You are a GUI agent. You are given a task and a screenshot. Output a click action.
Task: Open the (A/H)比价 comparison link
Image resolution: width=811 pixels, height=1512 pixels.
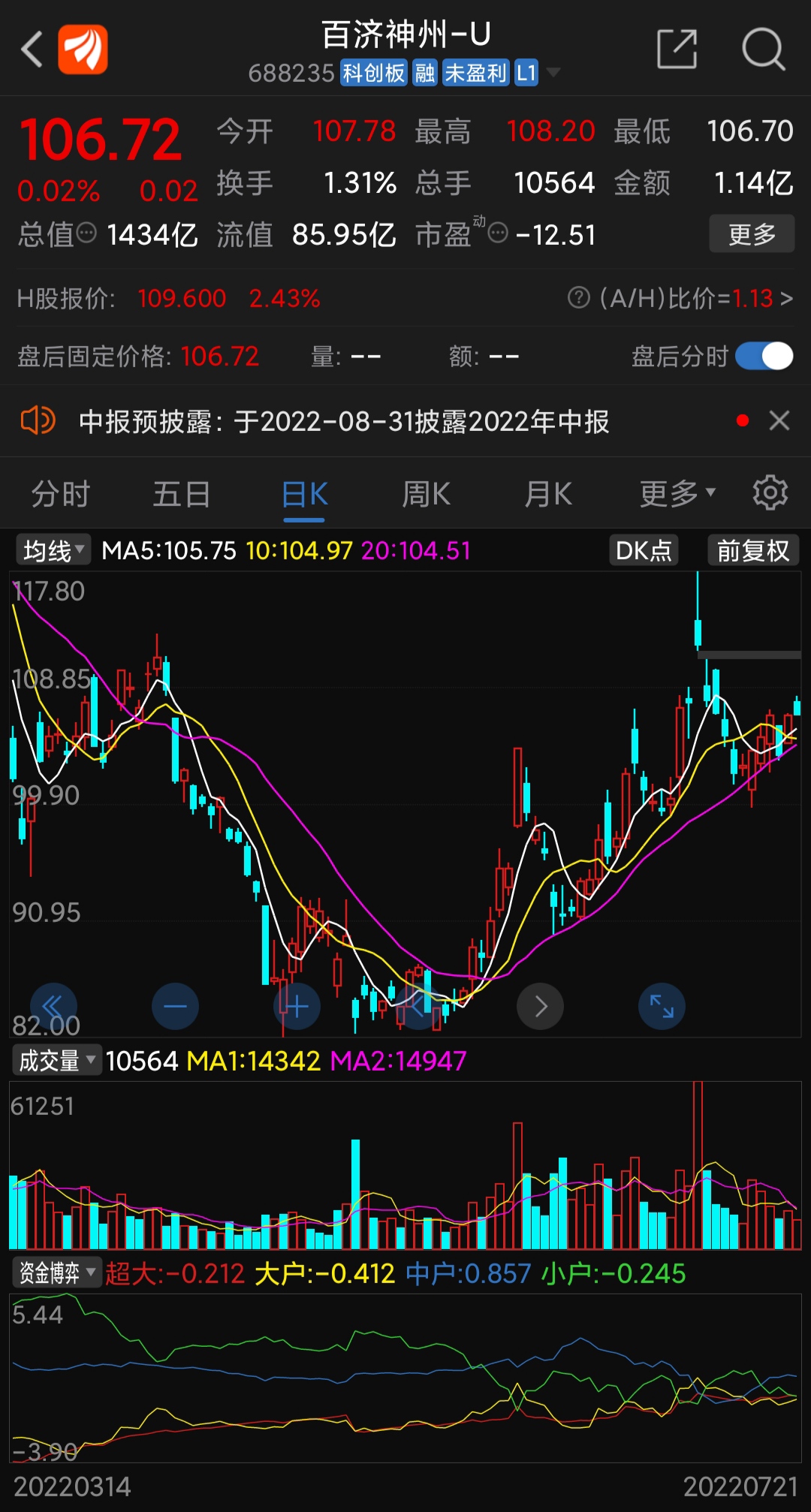click(680, 298)
